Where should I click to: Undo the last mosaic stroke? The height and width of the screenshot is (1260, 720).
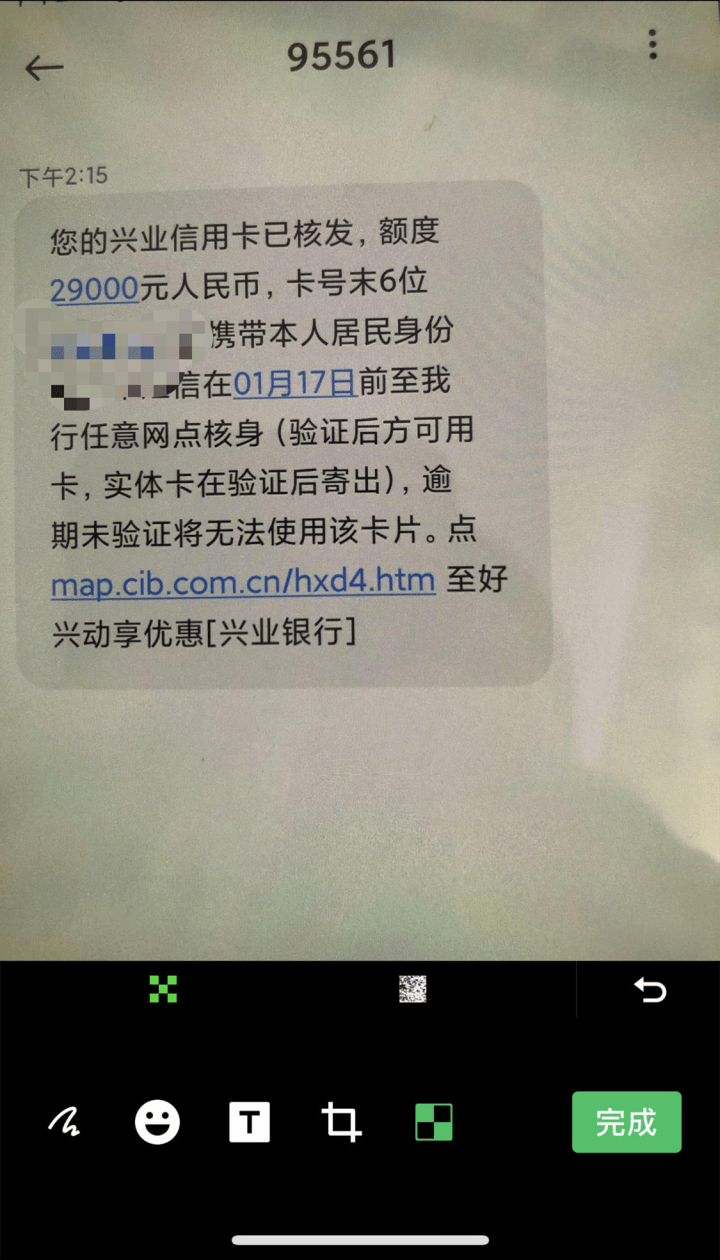coord(649,990)
